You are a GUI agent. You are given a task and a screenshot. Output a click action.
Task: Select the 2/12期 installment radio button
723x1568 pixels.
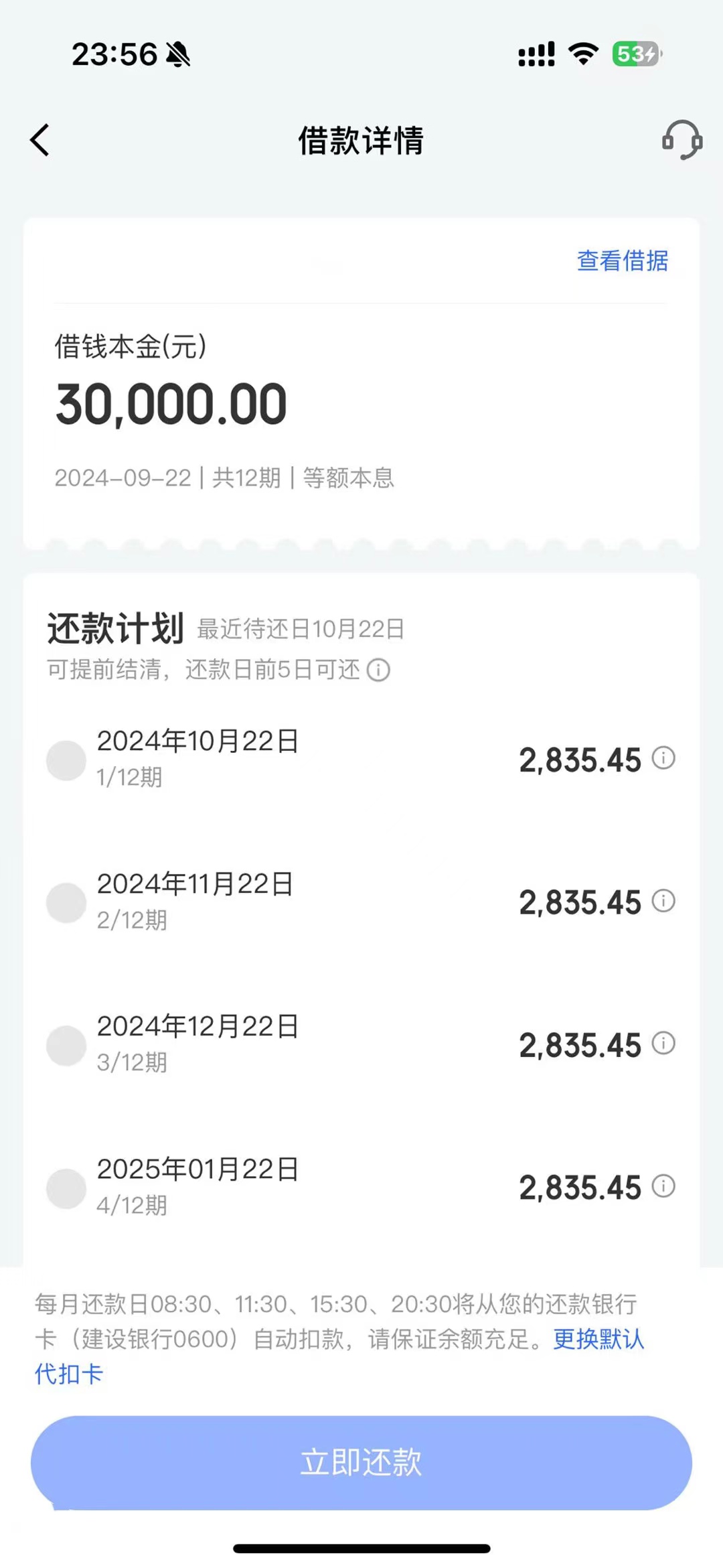tap(66, 903)
